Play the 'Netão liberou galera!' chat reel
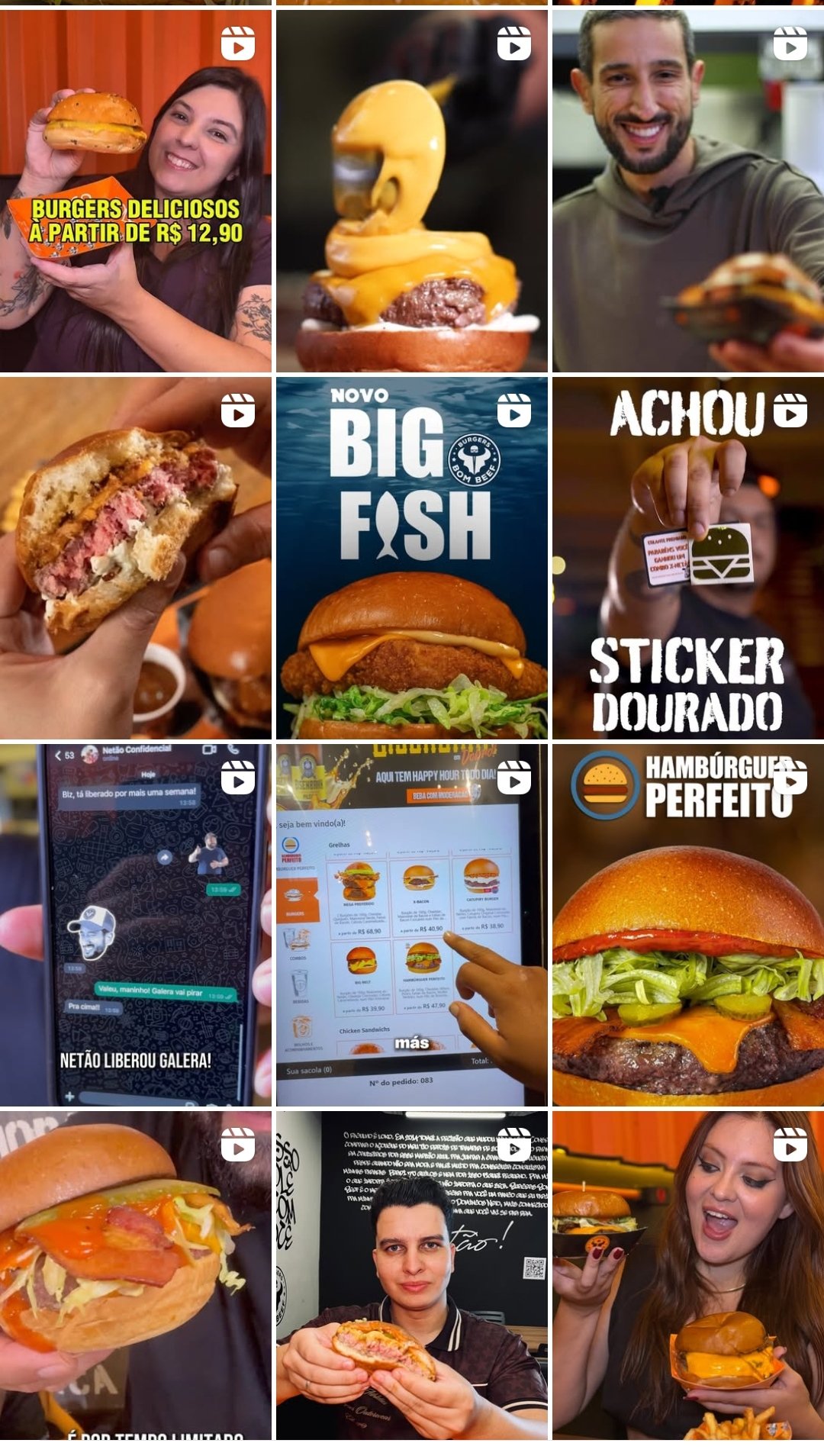The width and height of the screenshot is (824, 1456). [x=135, y=925]
